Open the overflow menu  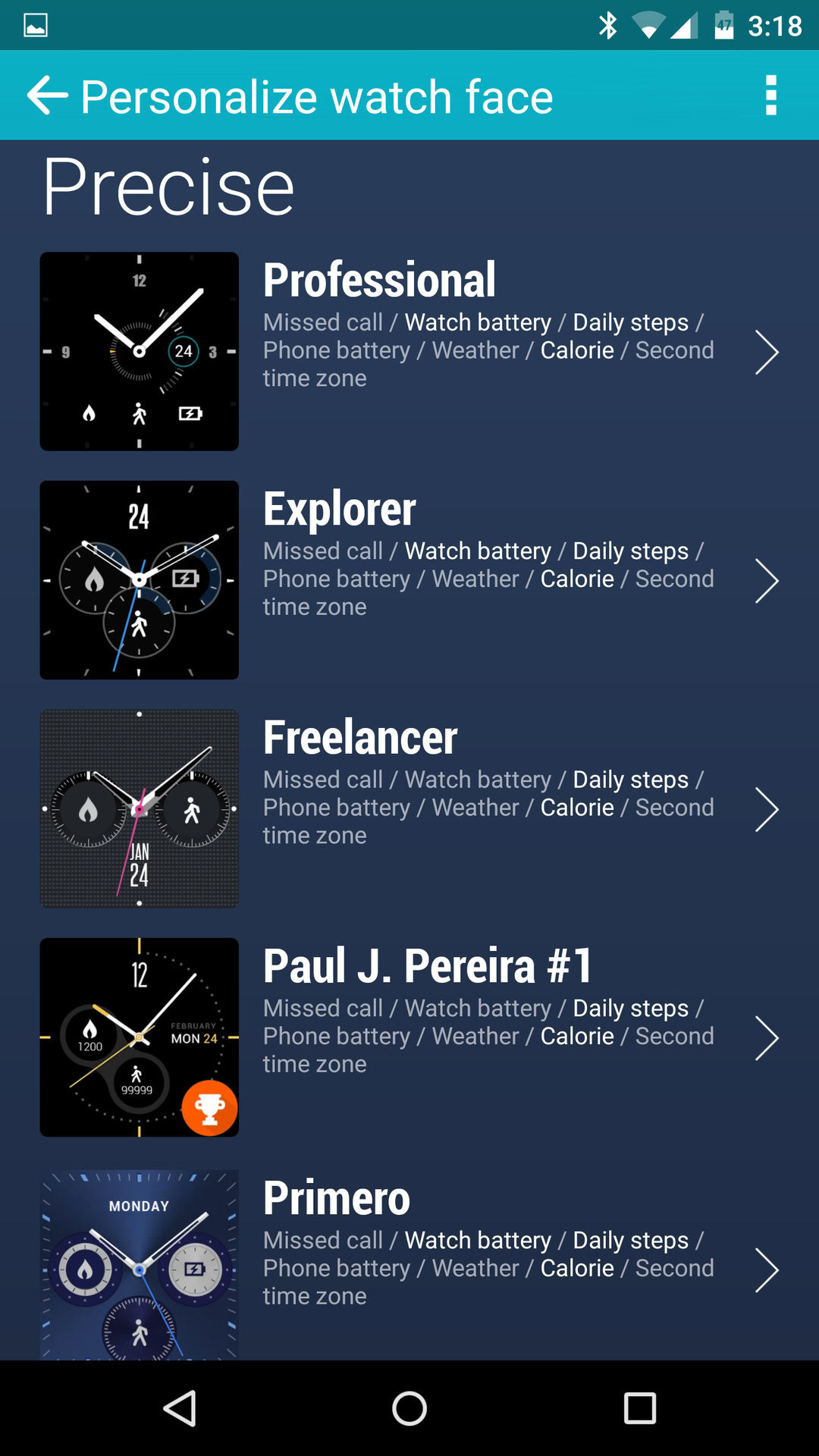click(771, 96)
